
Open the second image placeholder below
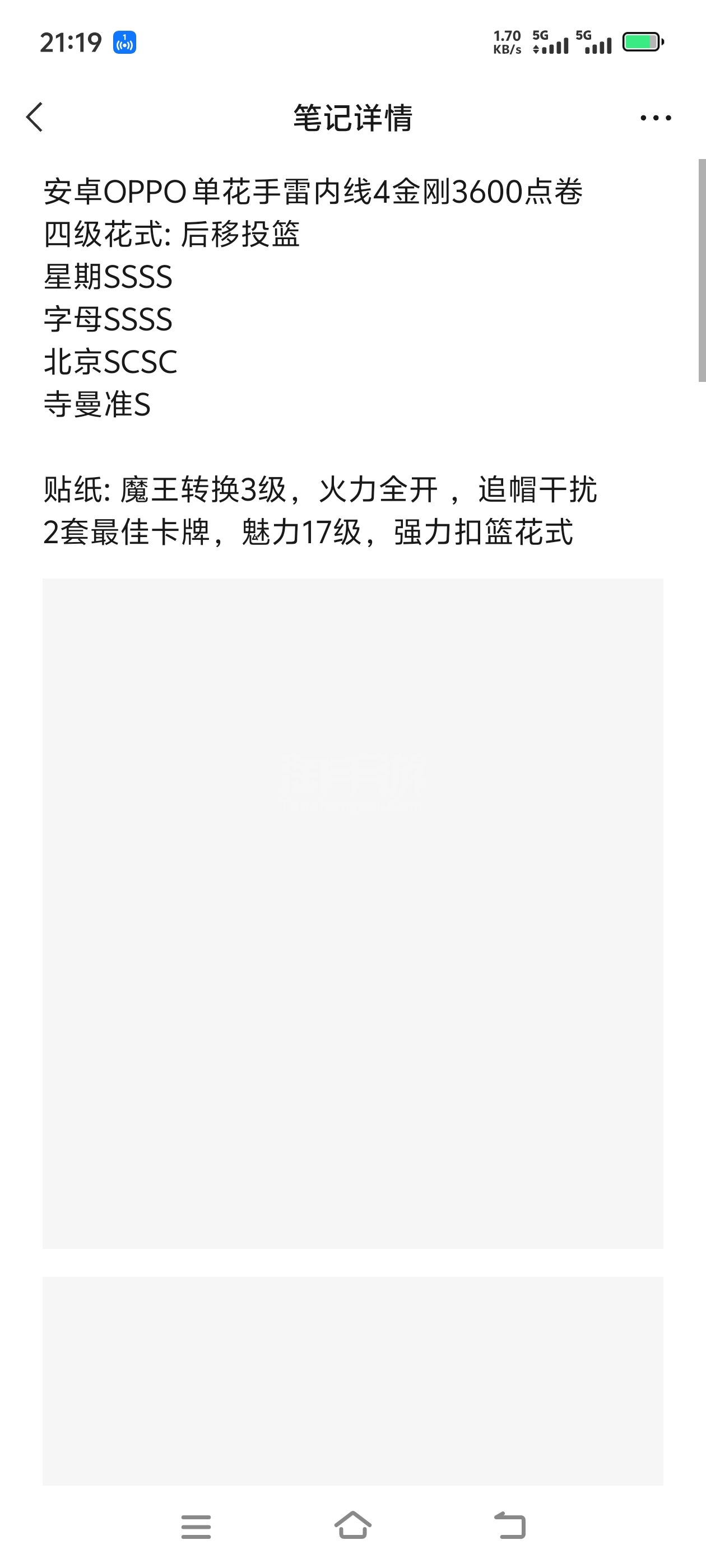(352, 1380)
